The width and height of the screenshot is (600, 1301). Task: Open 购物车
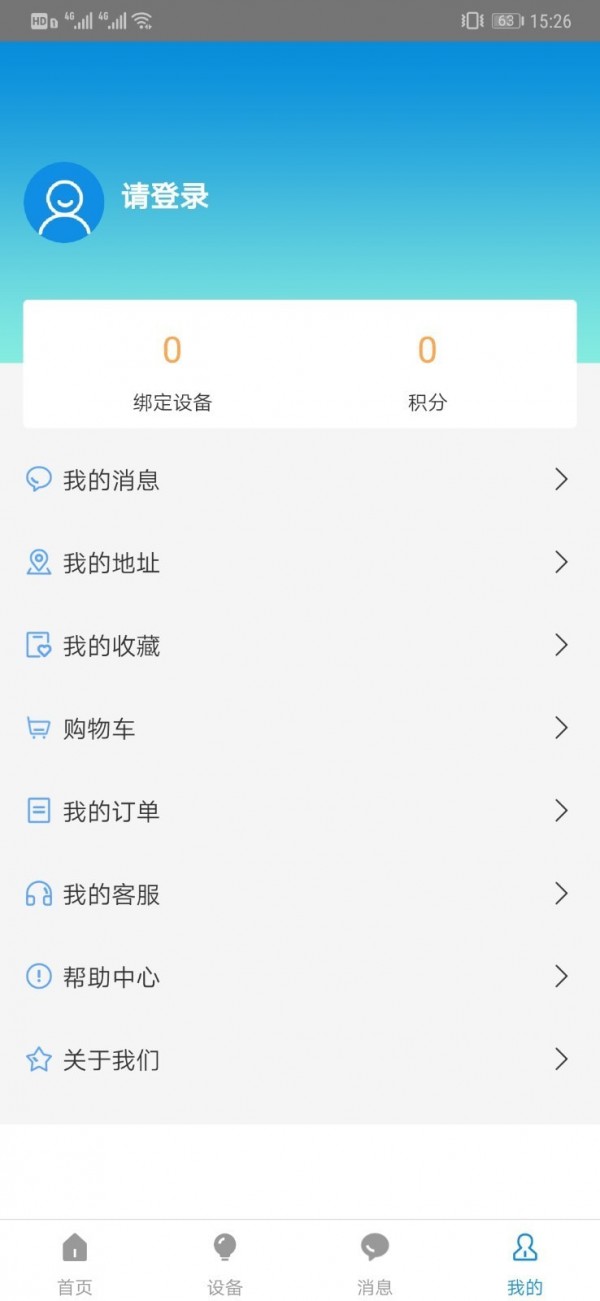pos(299,729)
